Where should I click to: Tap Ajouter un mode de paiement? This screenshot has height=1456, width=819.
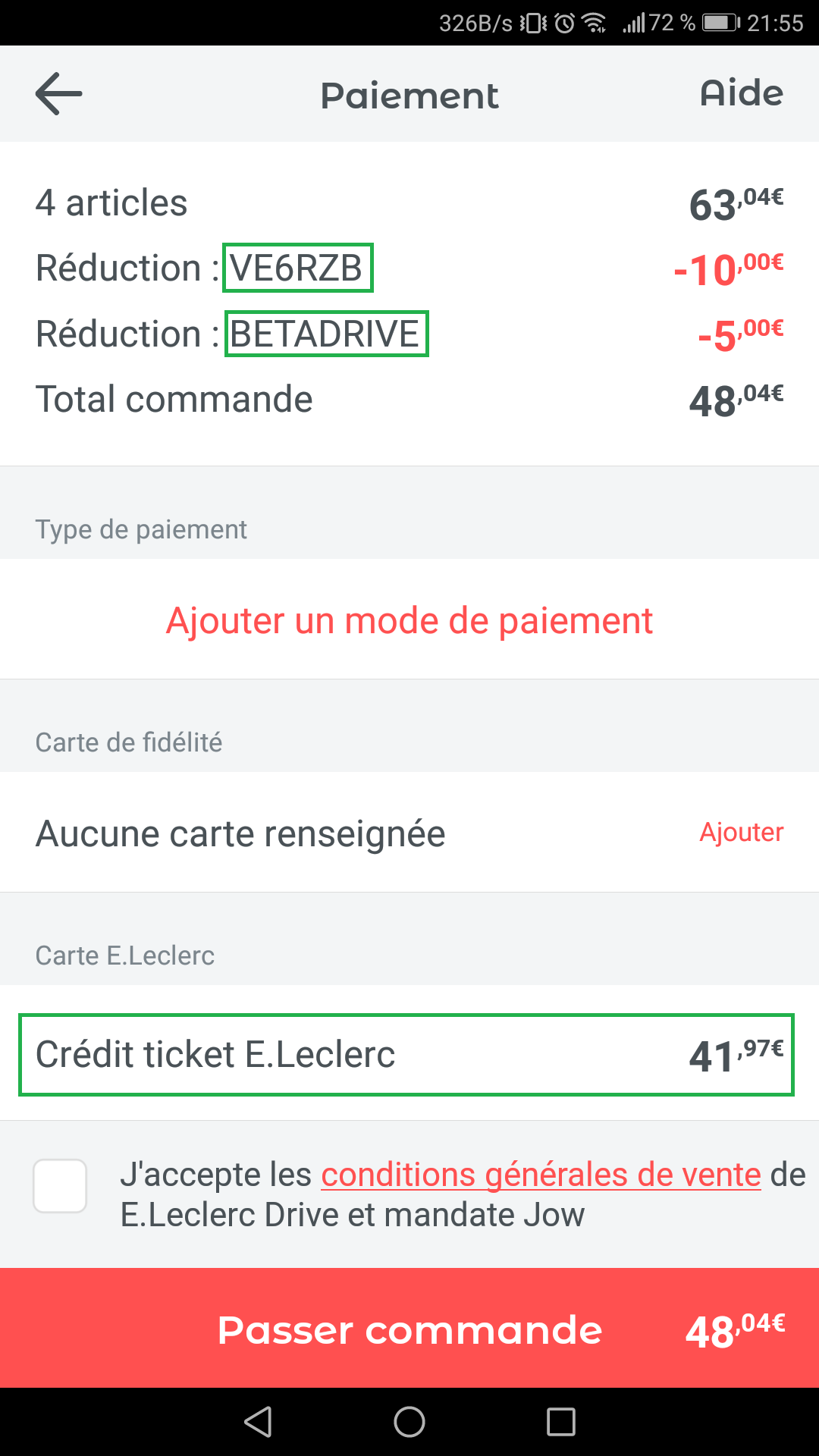pos(409,620)
